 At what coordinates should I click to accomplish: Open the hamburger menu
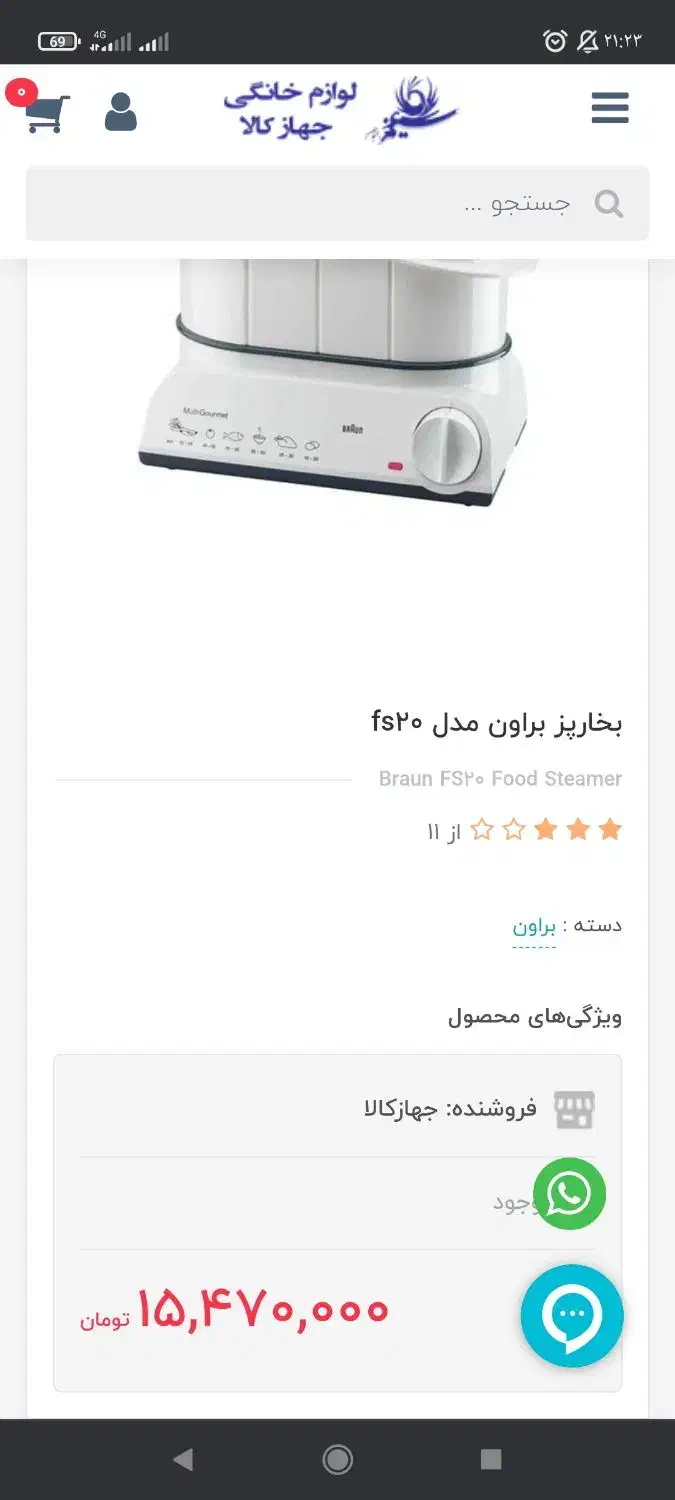609,108
